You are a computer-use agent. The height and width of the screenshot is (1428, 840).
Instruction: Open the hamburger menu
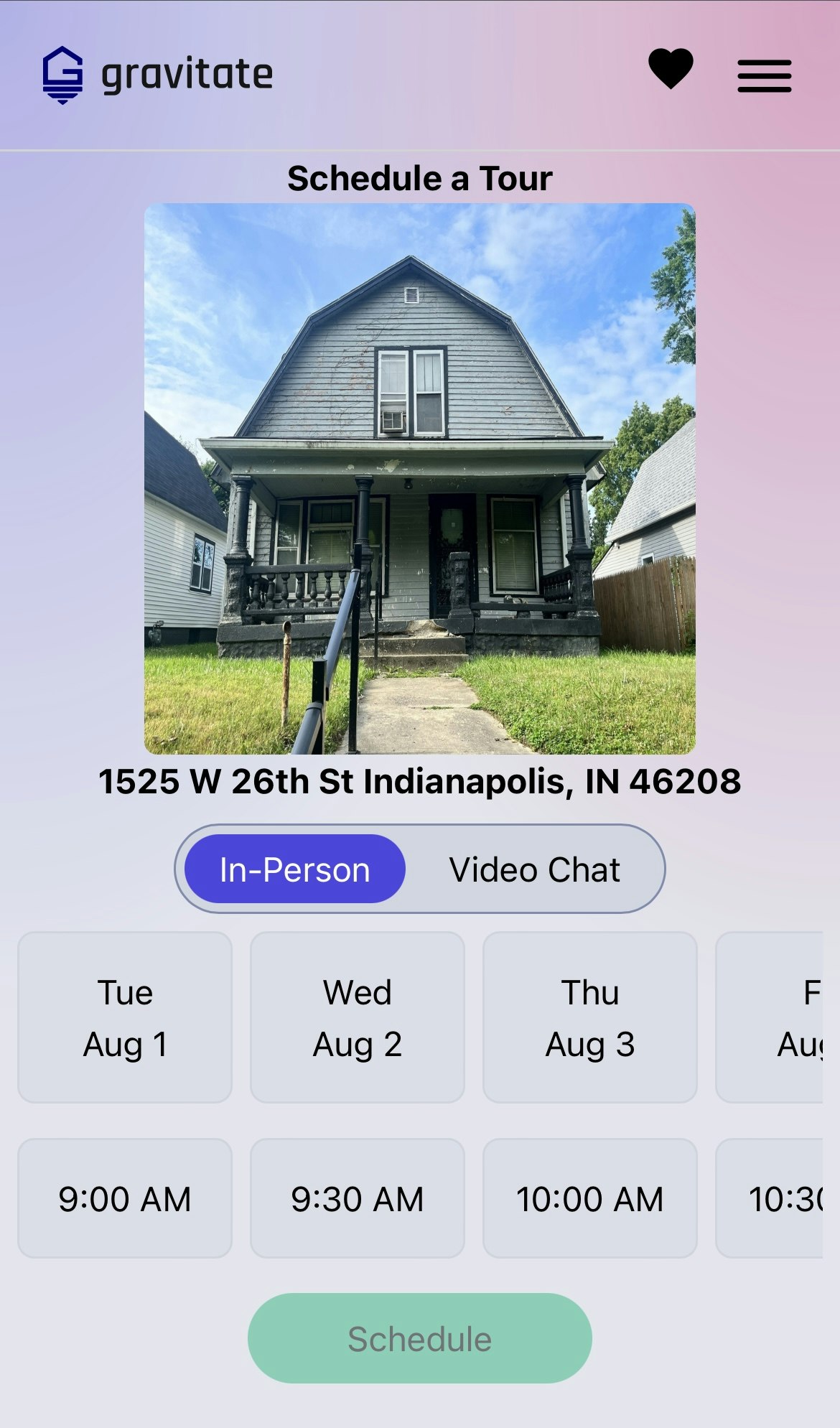764,76
